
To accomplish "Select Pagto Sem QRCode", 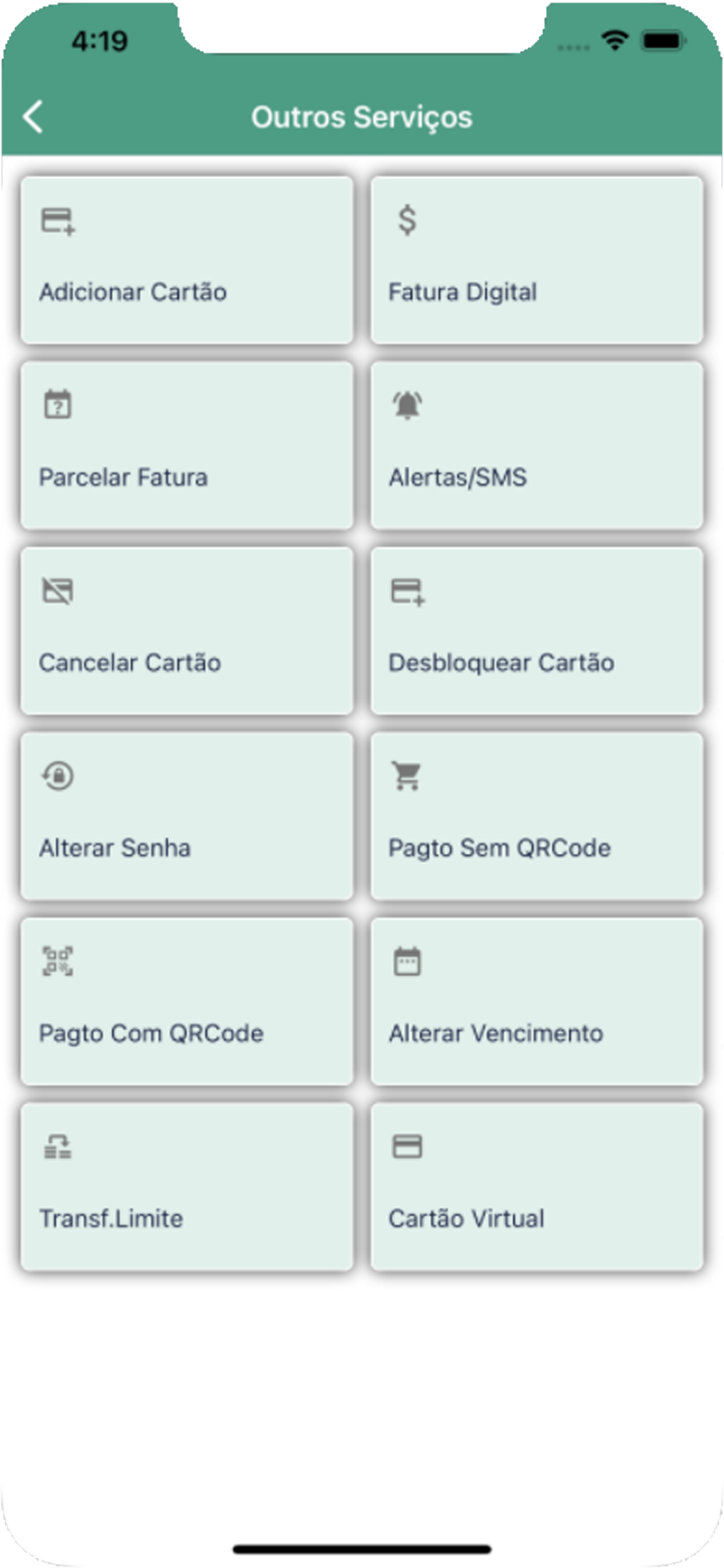I will 537,816.
